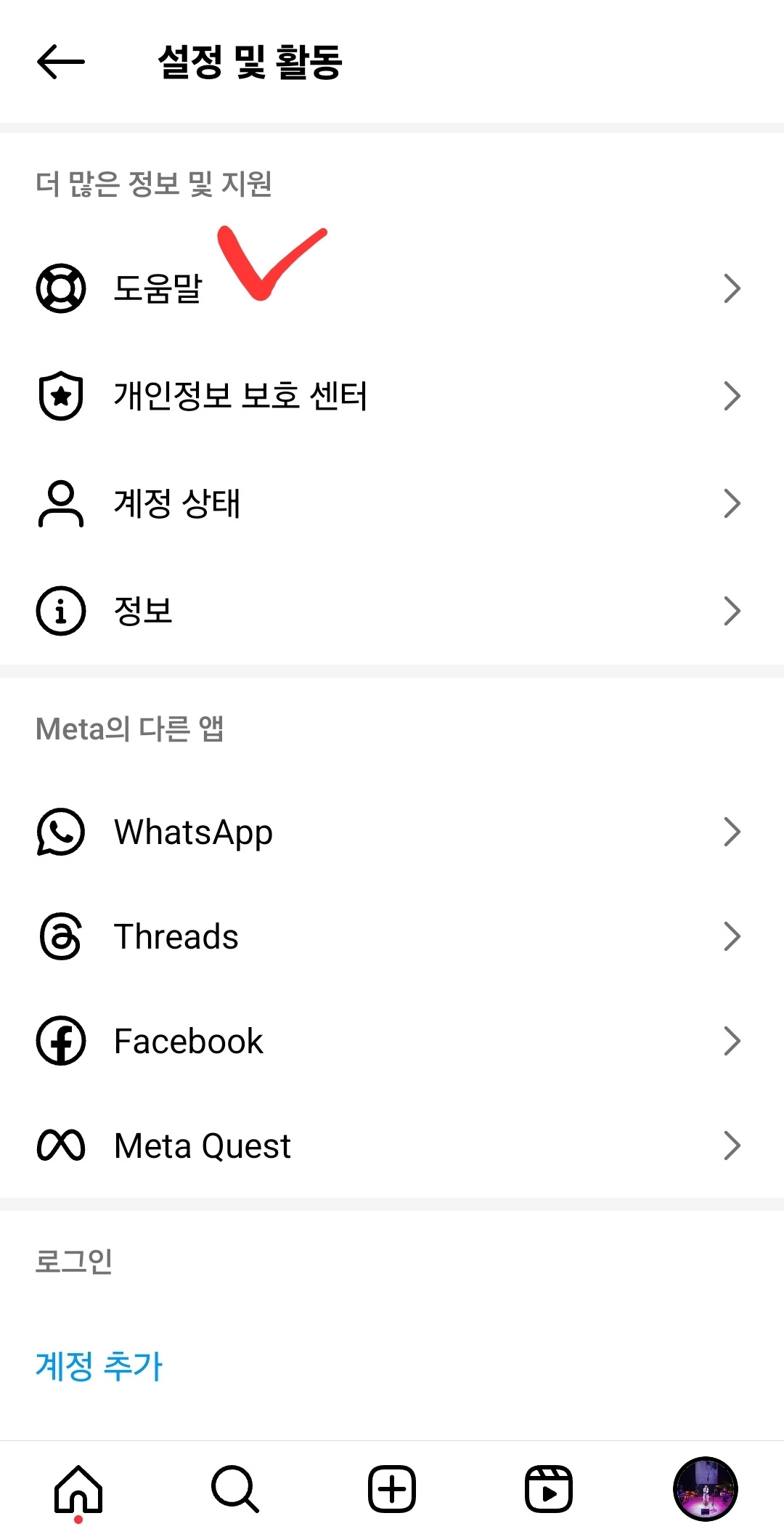Open Instagram search magnifier icon
The height and width of the screenshot is (1537, 784).
coord(234,1488)
